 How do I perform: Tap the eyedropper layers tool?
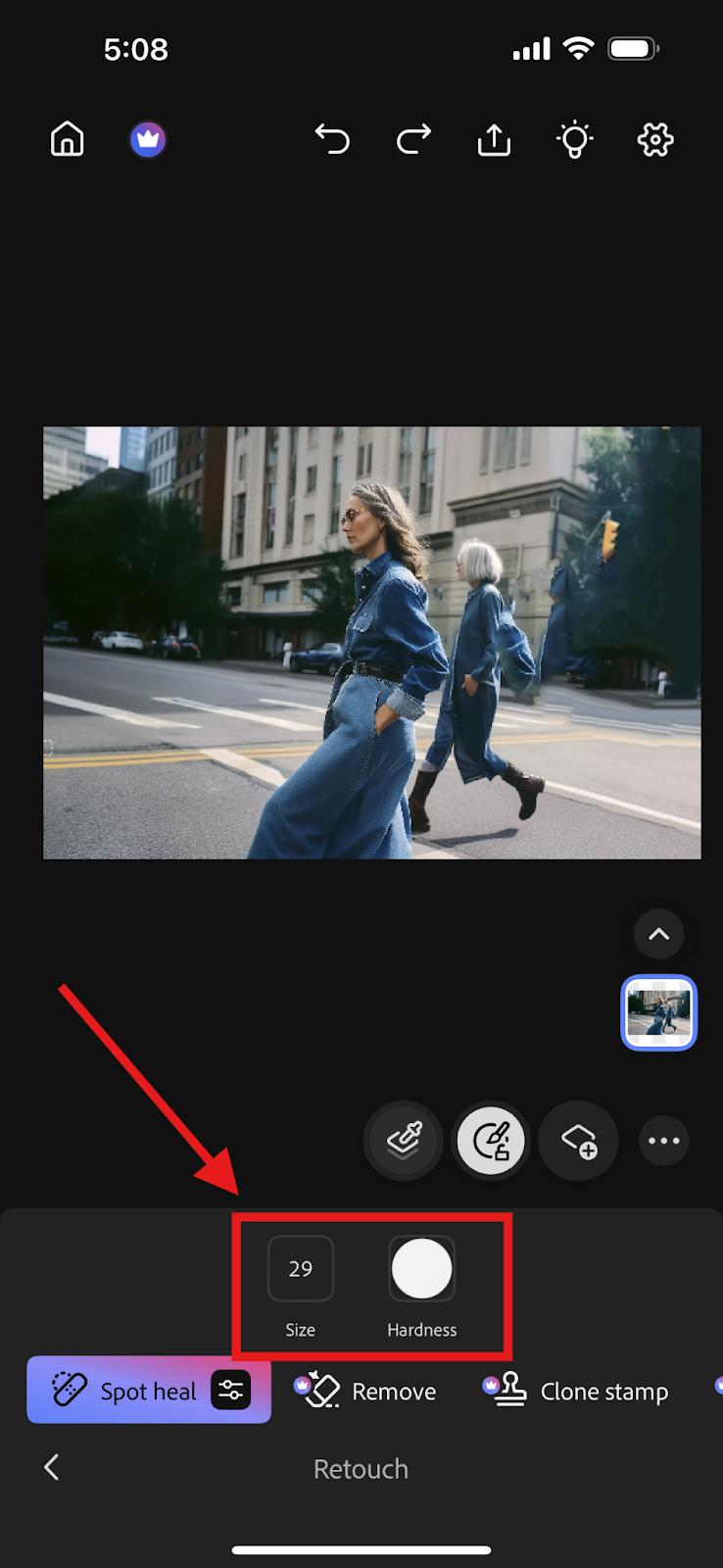pos(403,1140)
